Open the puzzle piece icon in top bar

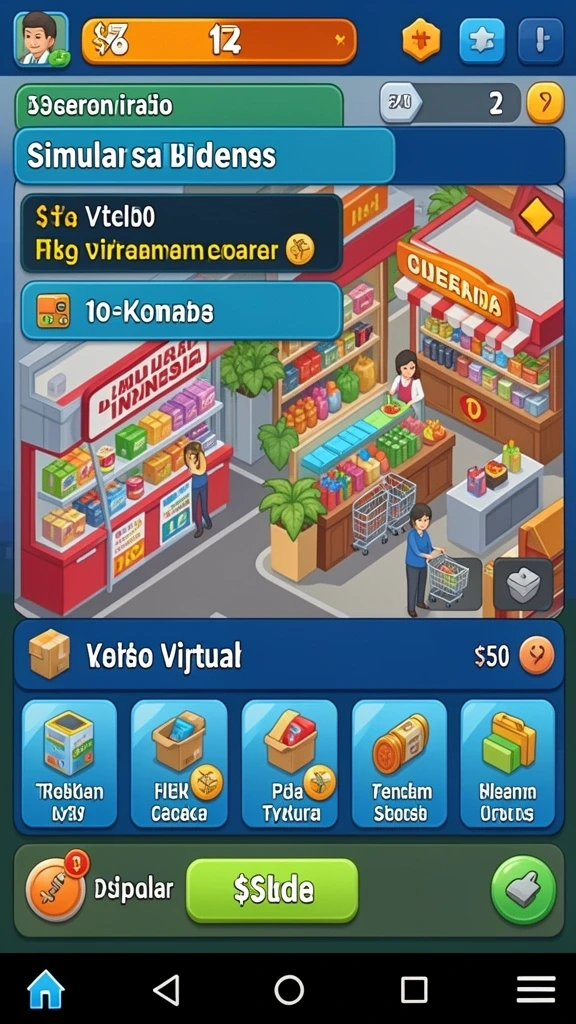[482, 40]
